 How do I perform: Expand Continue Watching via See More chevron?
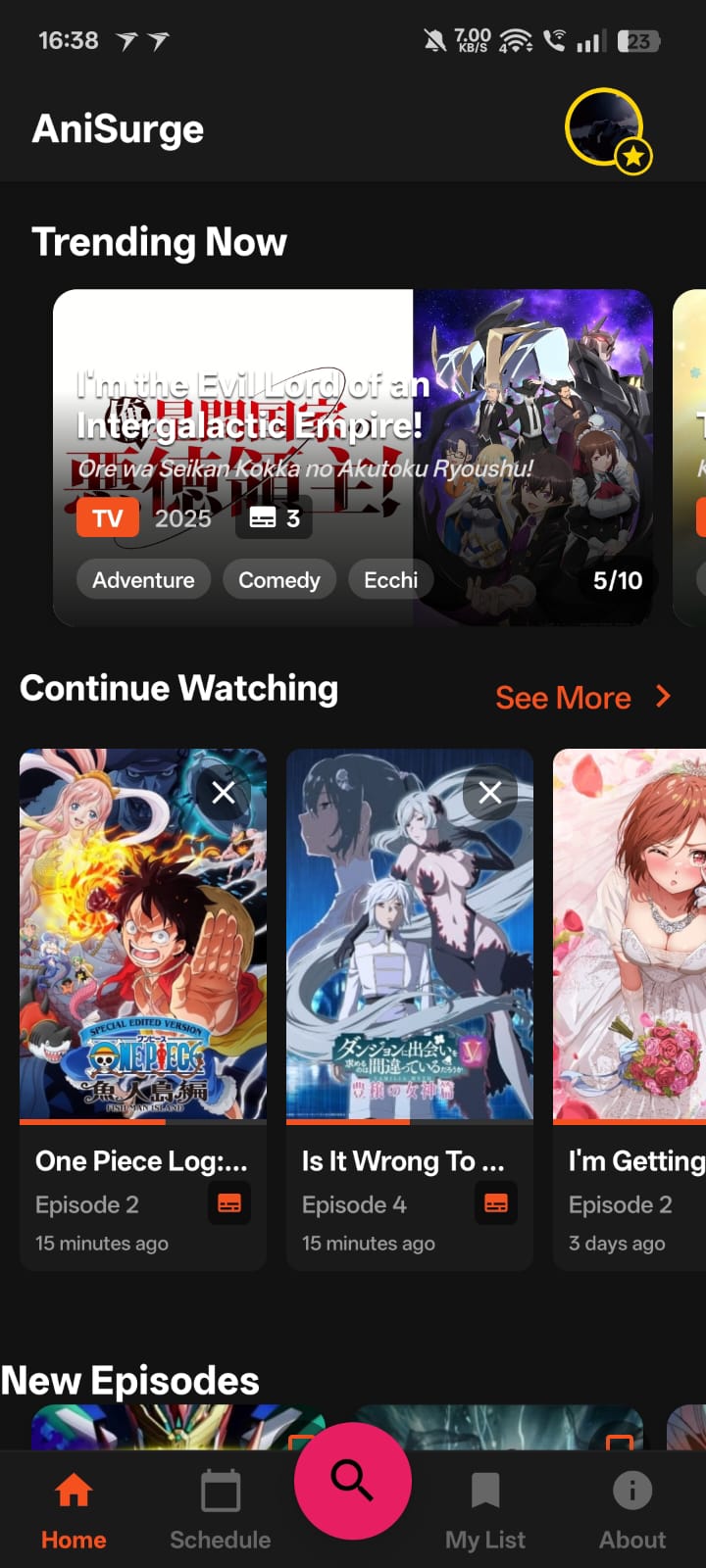tap(662, 697)
